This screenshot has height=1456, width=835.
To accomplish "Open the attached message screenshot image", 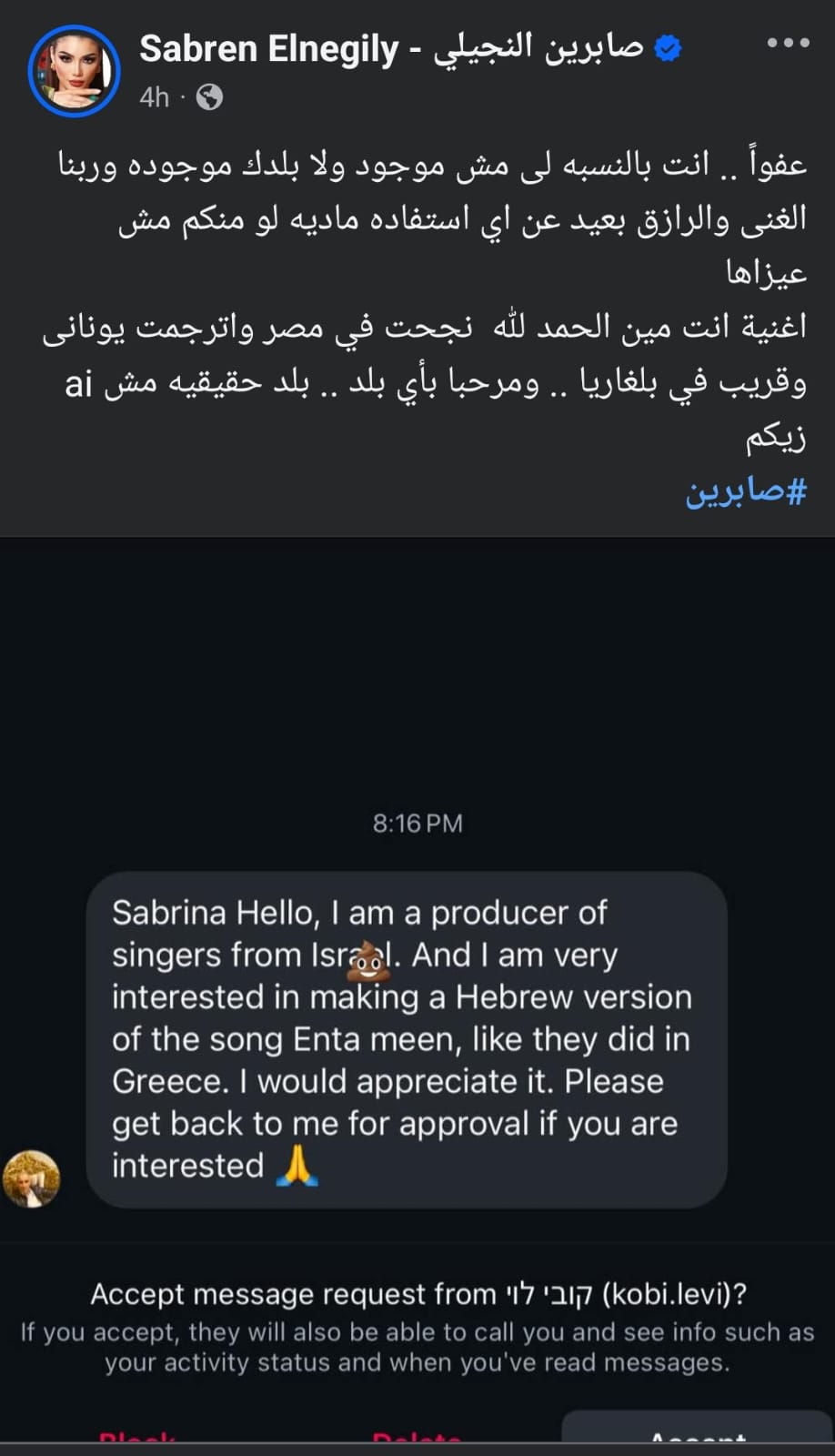I will pyautogui.click(x=417, y=992).
